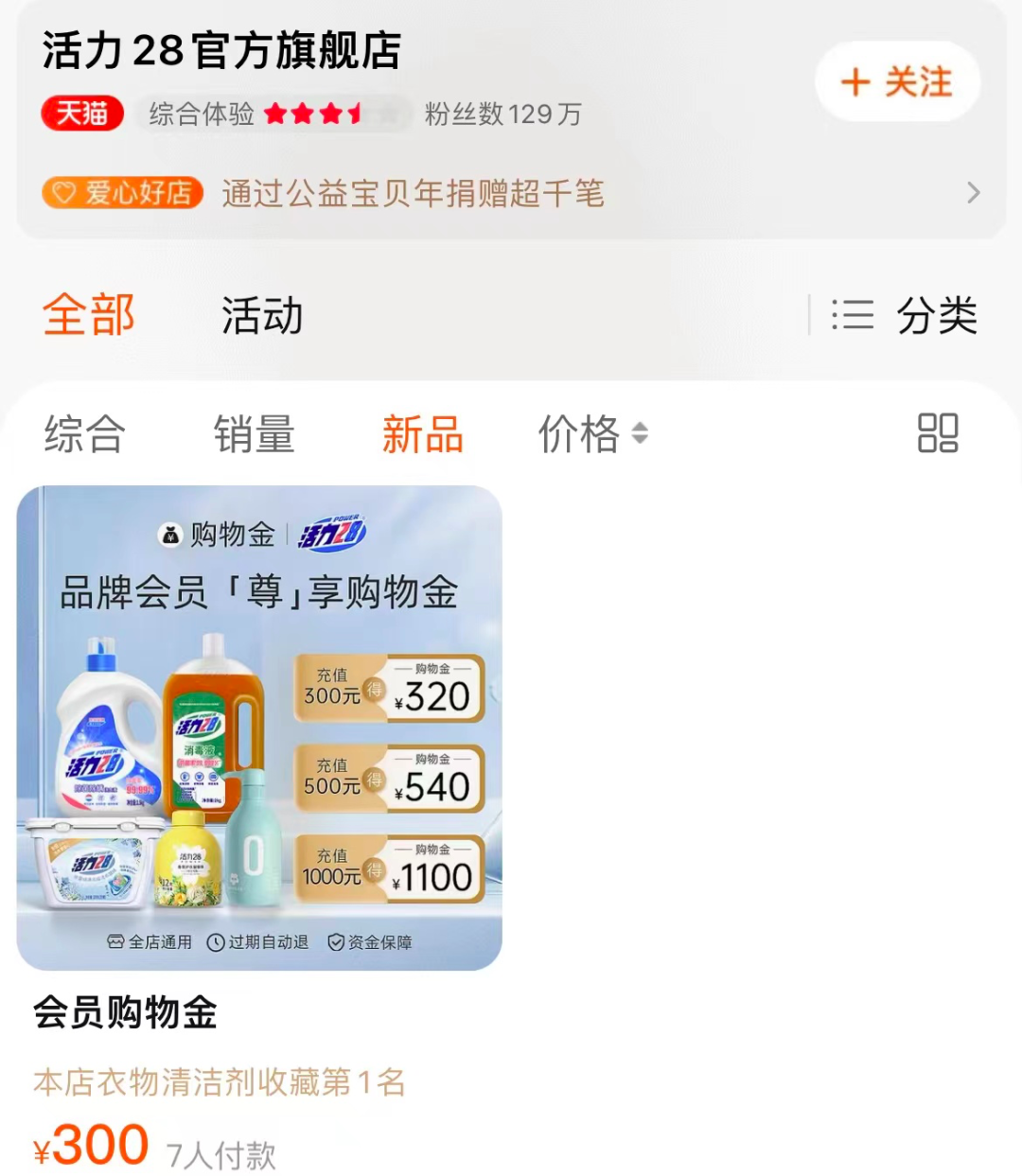Sort products by 价格
The image size is (1022, 1176).
592,434
